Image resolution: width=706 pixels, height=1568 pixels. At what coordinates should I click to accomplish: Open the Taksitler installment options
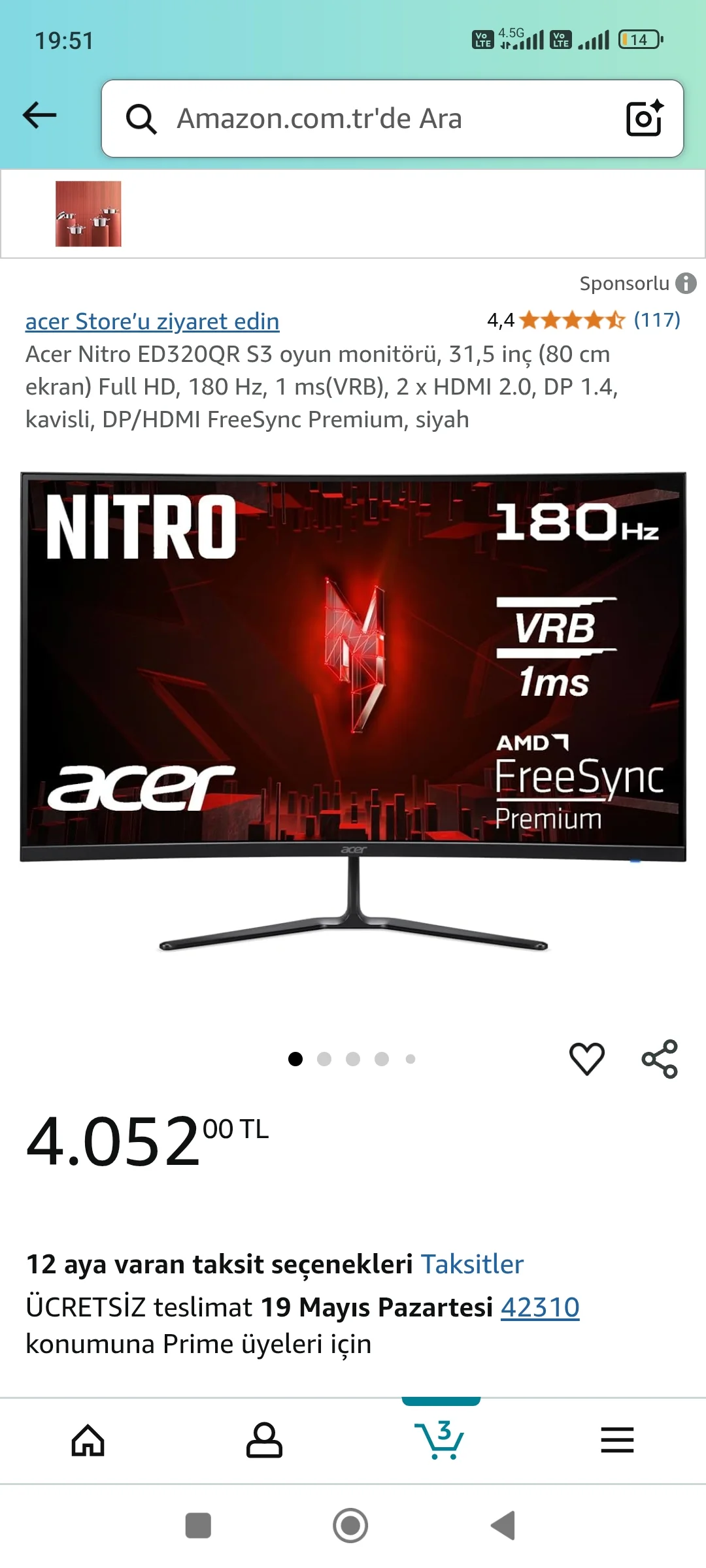pos(472,1264)
